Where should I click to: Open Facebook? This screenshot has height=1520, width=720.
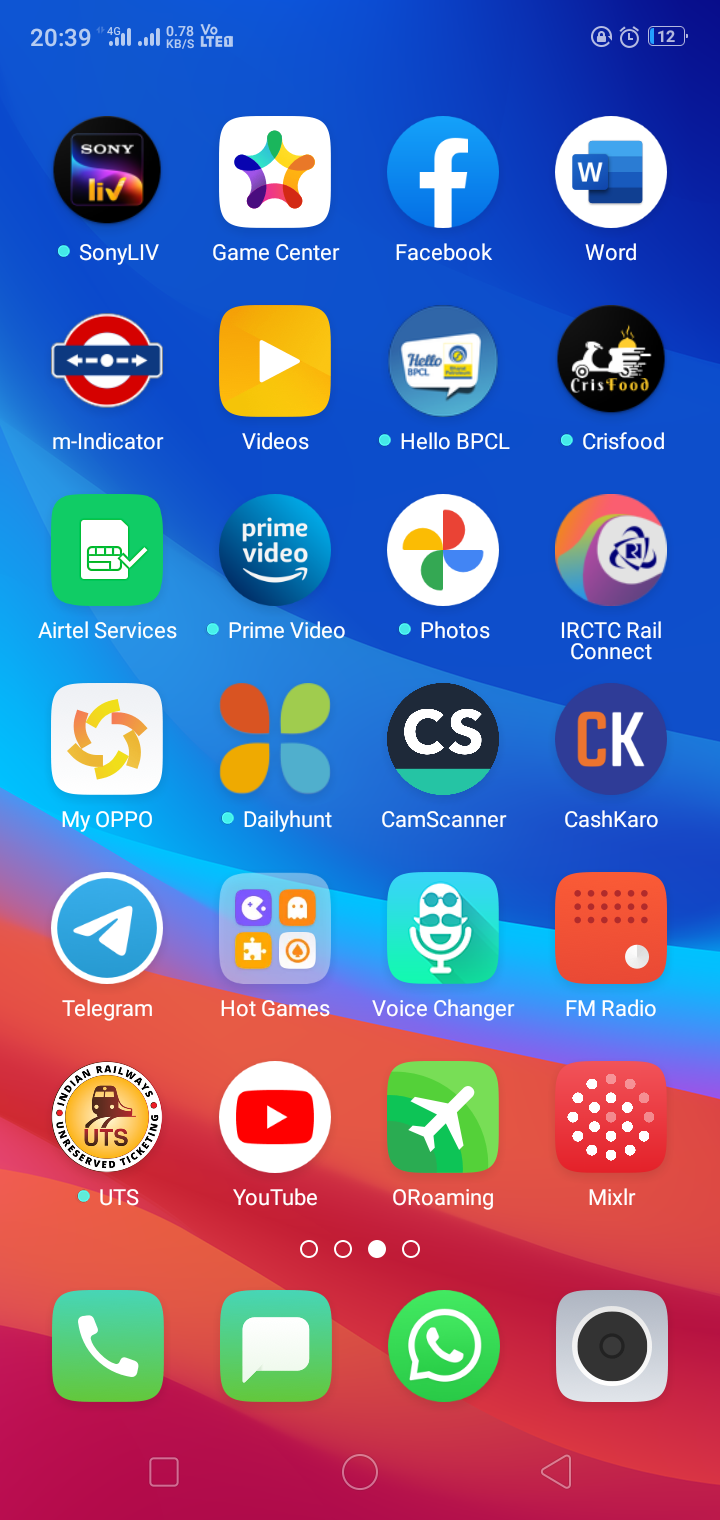(x=443, y=170)
